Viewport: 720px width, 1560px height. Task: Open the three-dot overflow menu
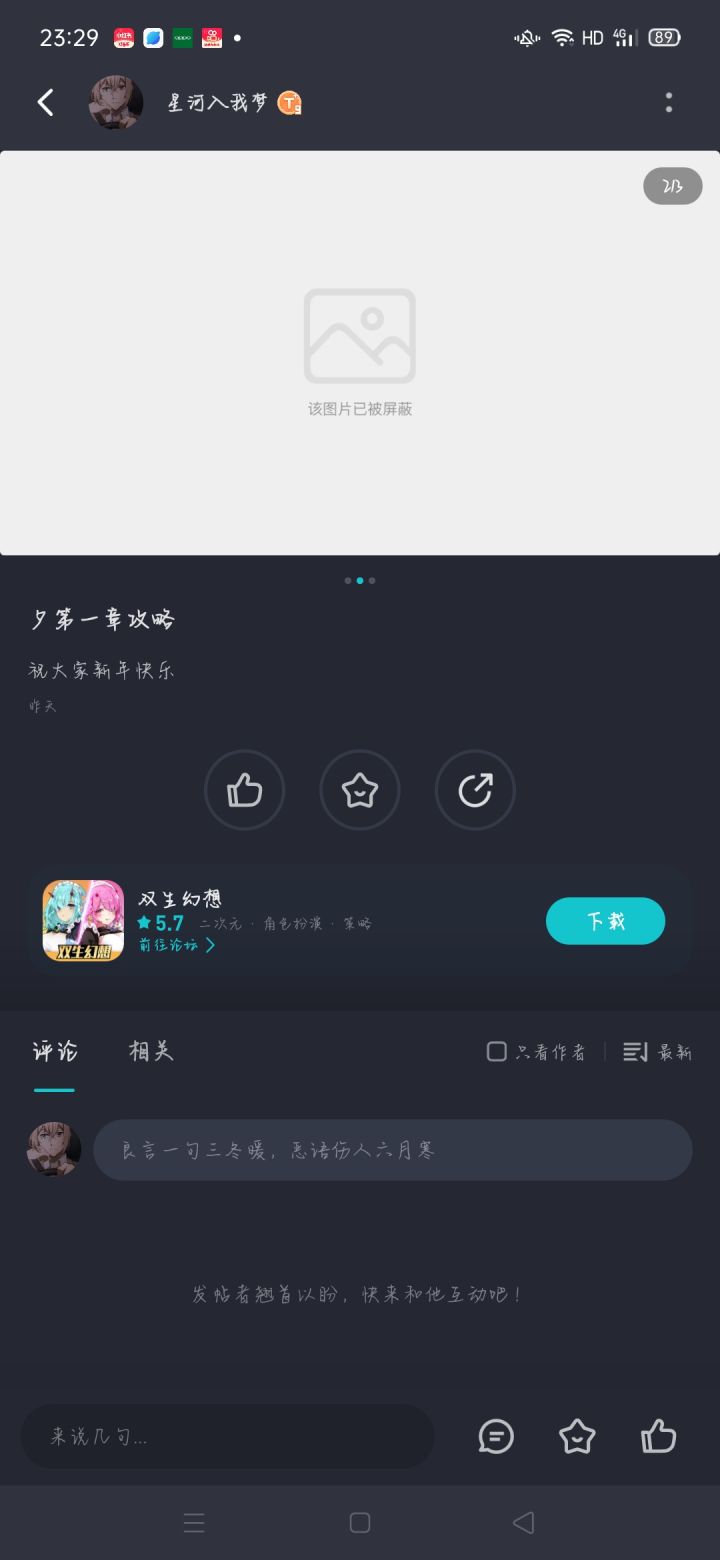click(x=668, y=103)
